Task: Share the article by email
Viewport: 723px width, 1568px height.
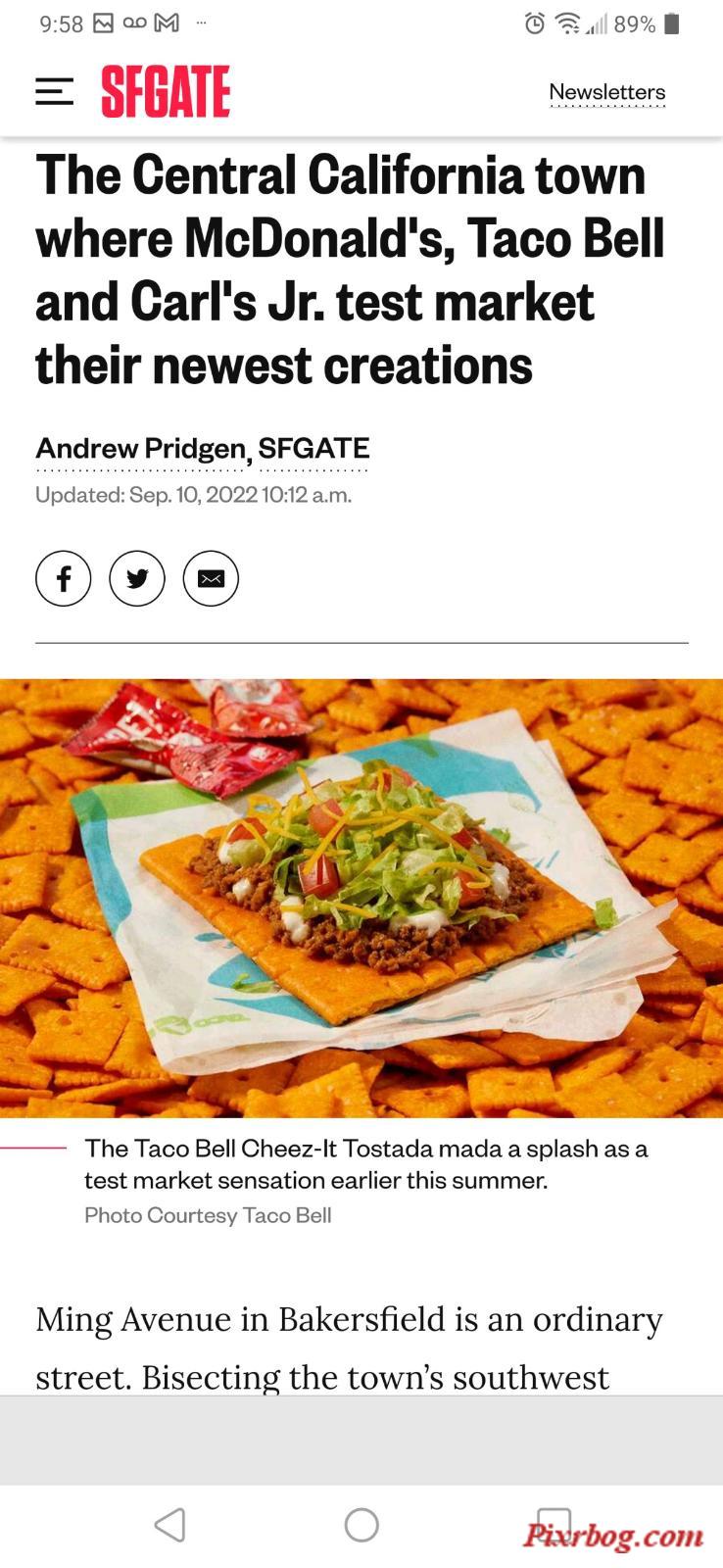Action: click(211, 578)
